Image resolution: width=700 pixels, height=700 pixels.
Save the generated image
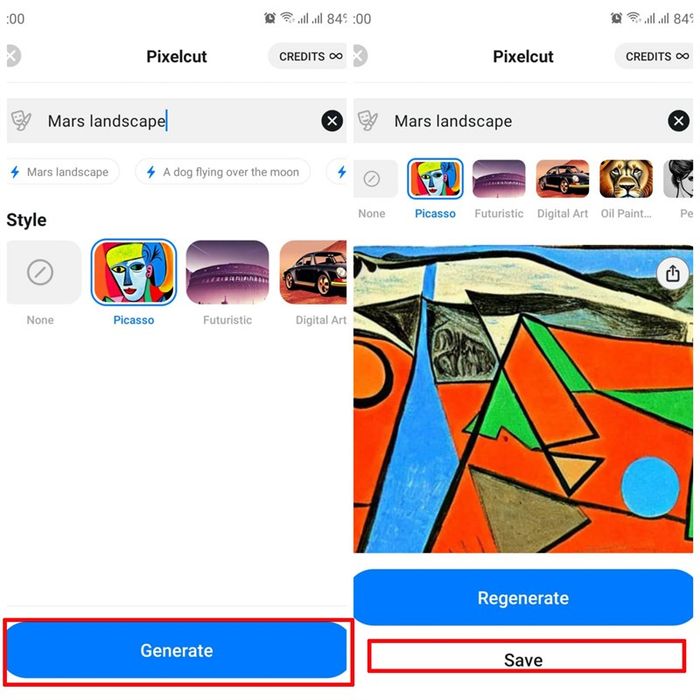(x=523, y=659)
